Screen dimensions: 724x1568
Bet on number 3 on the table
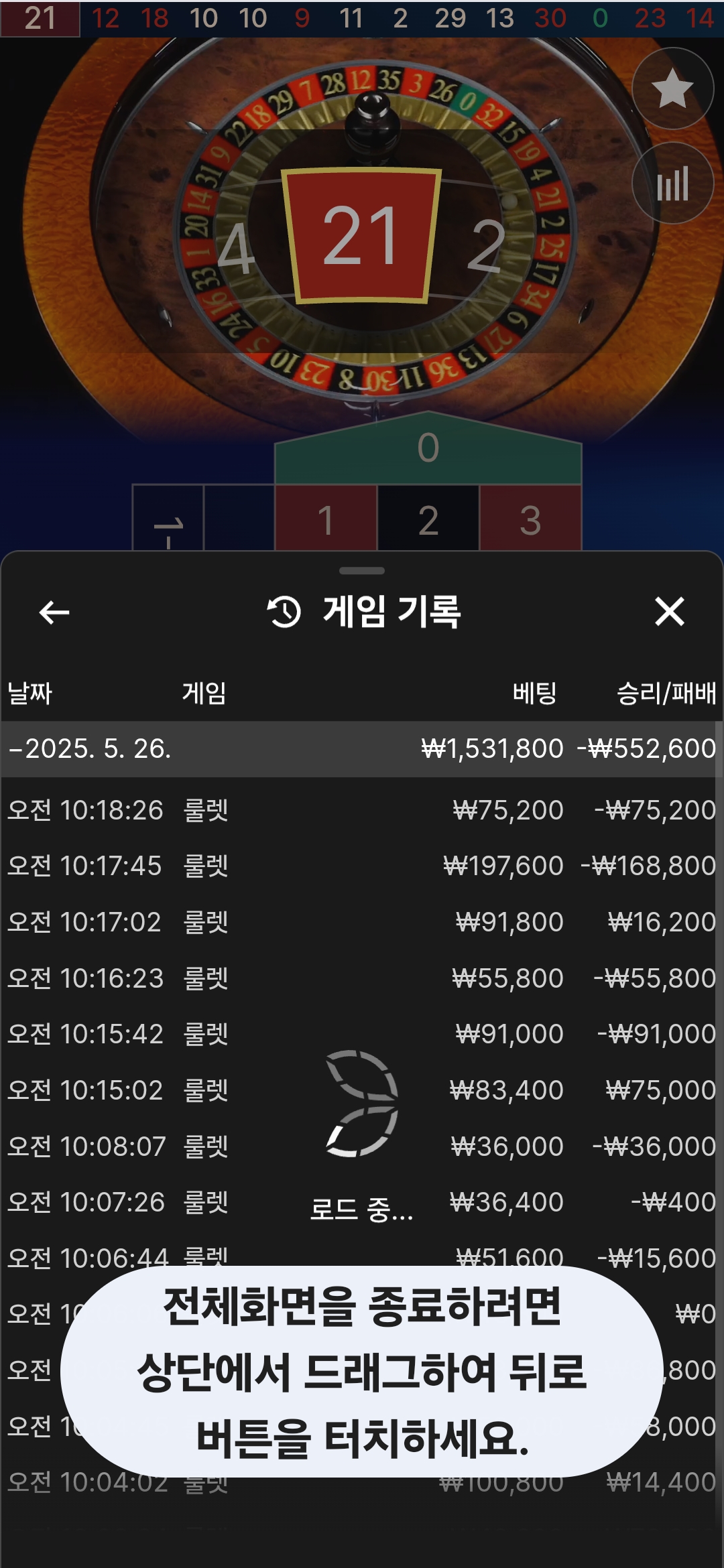(530, 520)
